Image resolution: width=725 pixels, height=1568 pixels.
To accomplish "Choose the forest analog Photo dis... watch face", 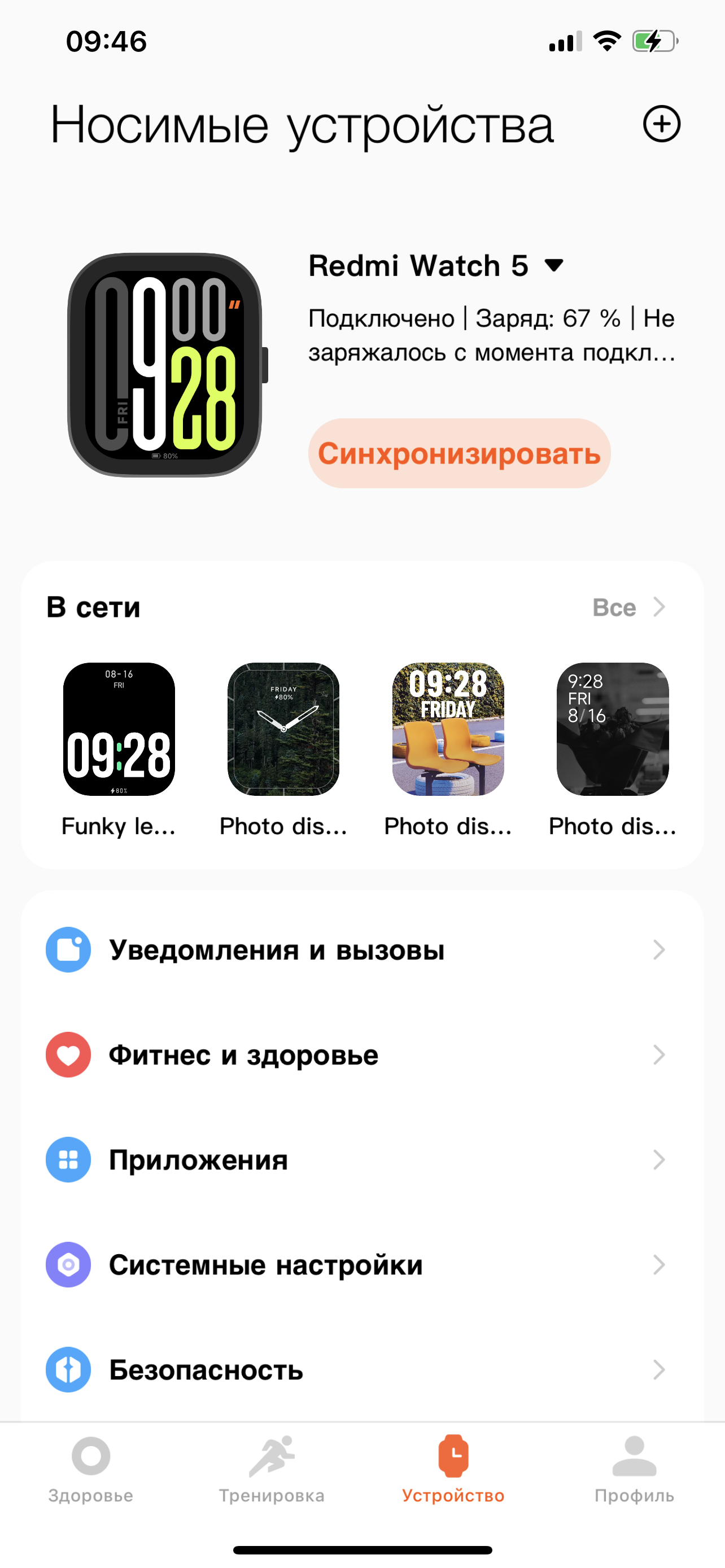I will [283, 729].
